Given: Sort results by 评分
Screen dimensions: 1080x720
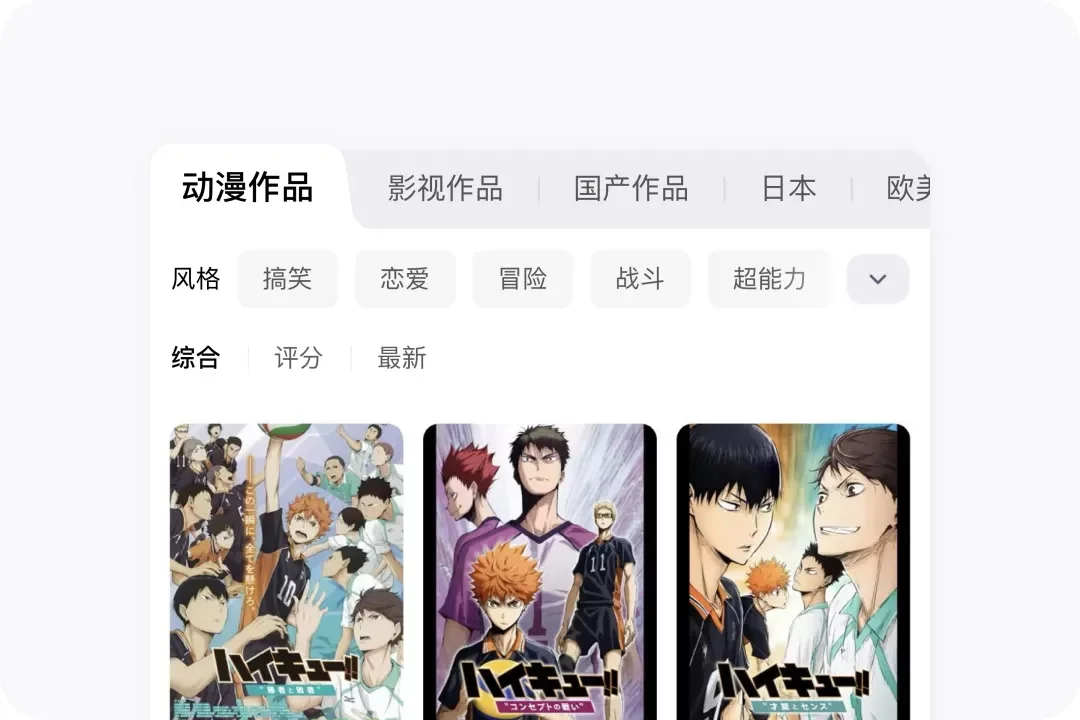Looking at the screenshot, I should coord(299,358).
